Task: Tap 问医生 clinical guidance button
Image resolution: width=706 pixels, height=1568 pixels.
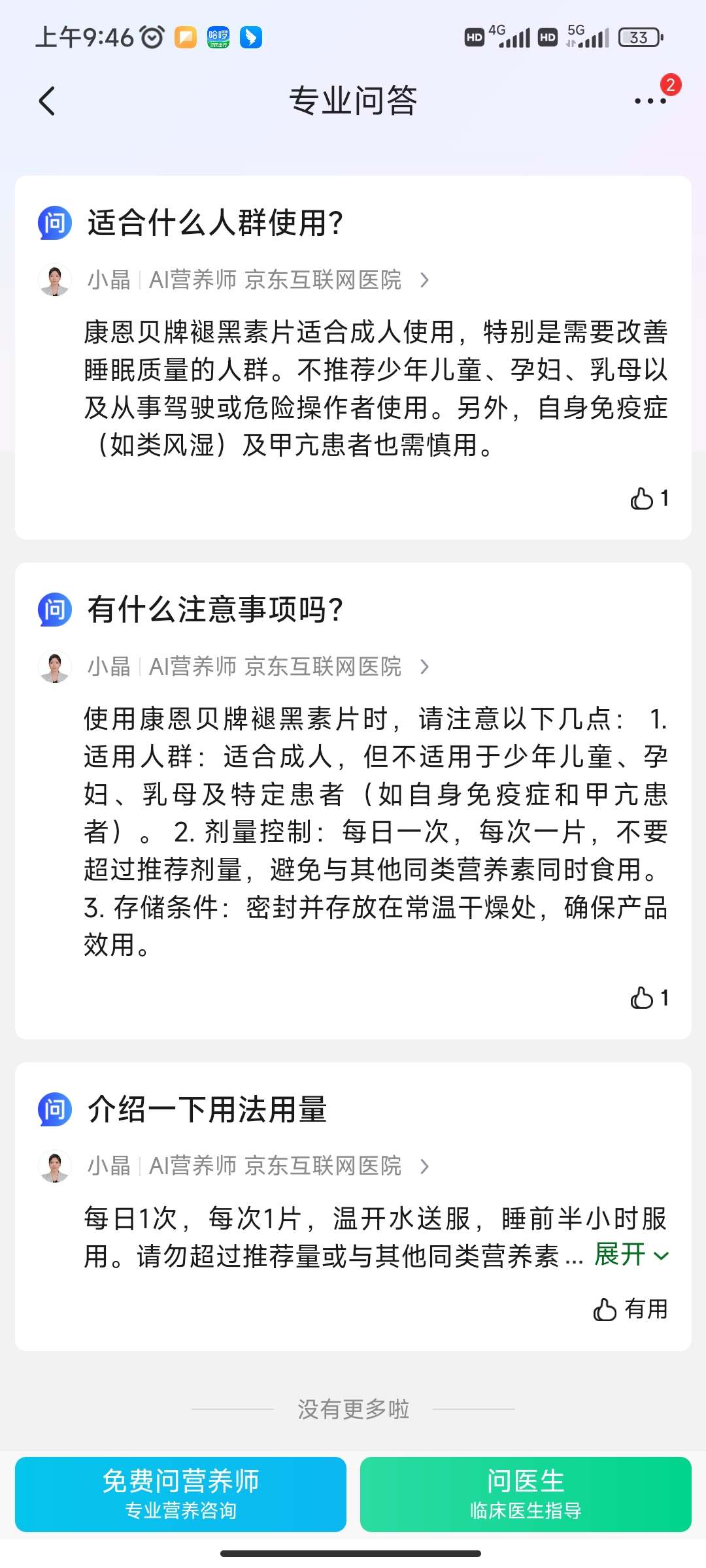Action: [x=526, y=1494]
